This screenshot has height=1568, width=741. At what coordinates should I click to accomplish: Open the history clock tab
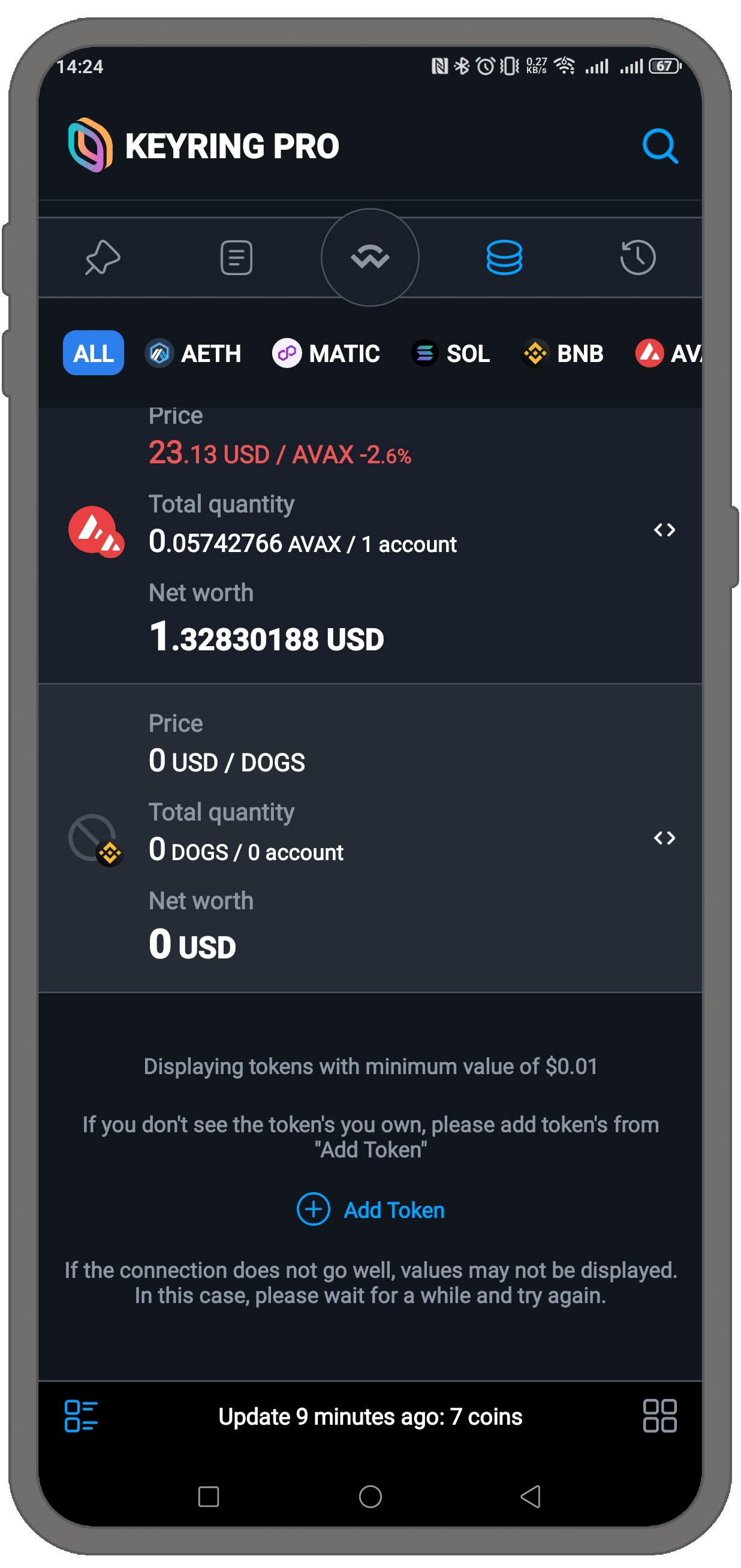point(637,258)
